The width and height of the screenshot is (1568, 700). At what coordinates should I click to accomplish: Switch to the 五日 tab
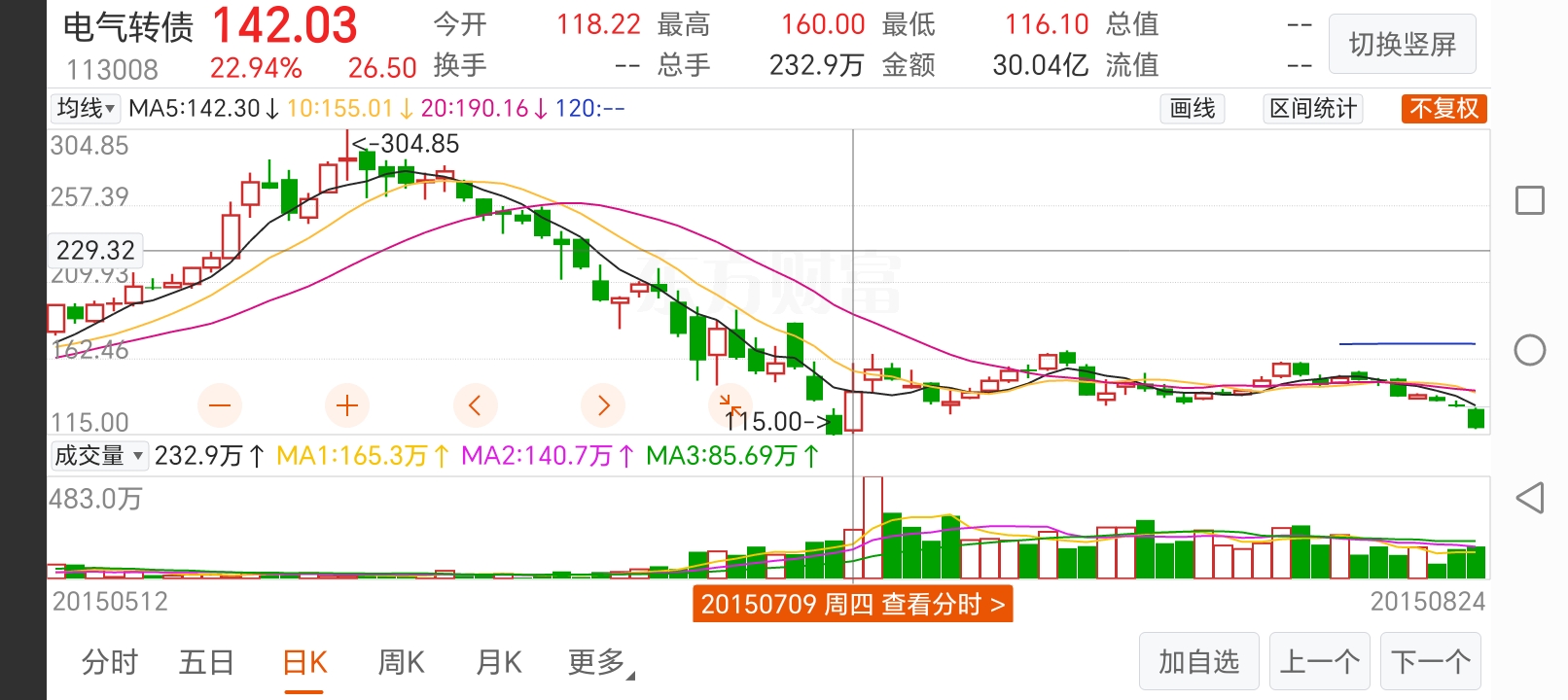click(206, 662)
